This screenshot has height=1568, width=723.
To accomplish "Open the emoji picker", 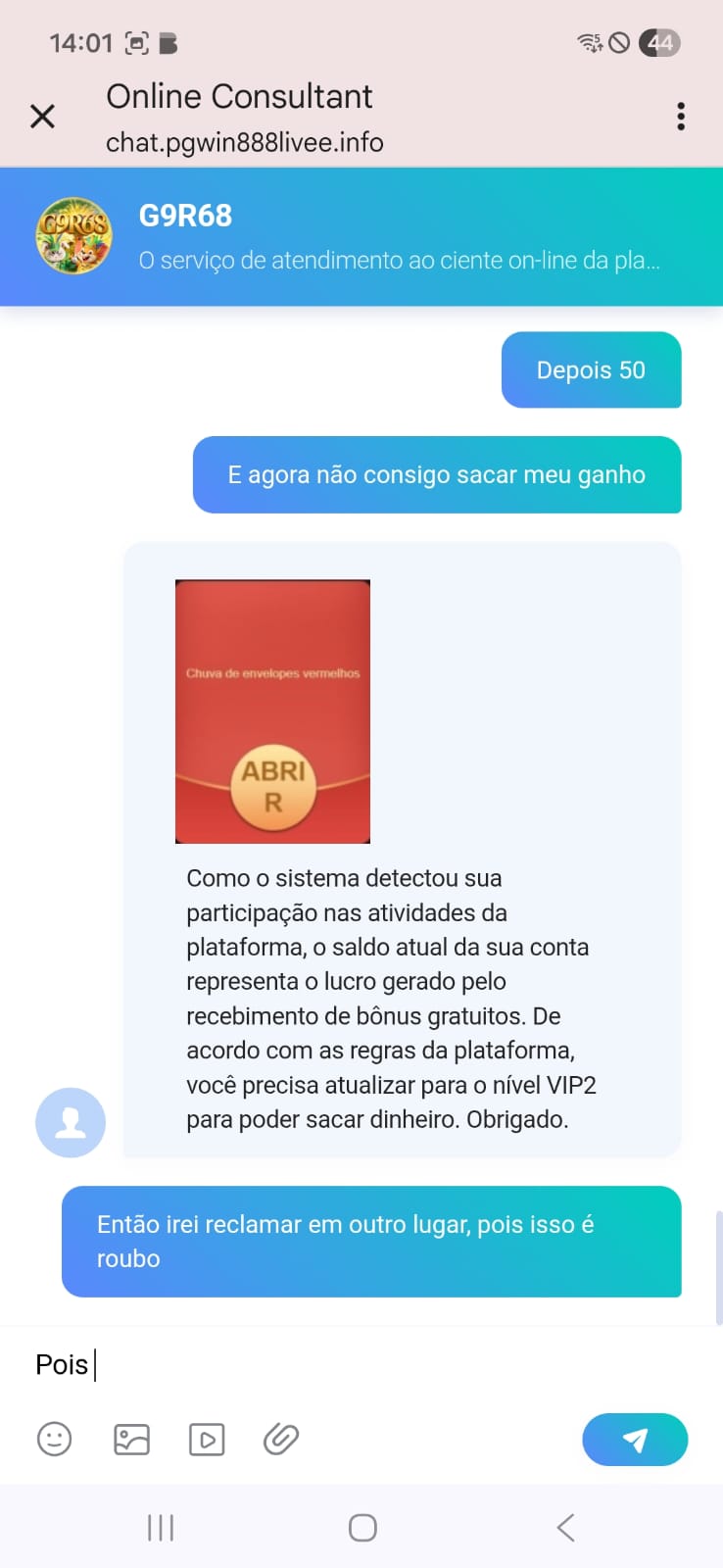I will [55, 1439].
